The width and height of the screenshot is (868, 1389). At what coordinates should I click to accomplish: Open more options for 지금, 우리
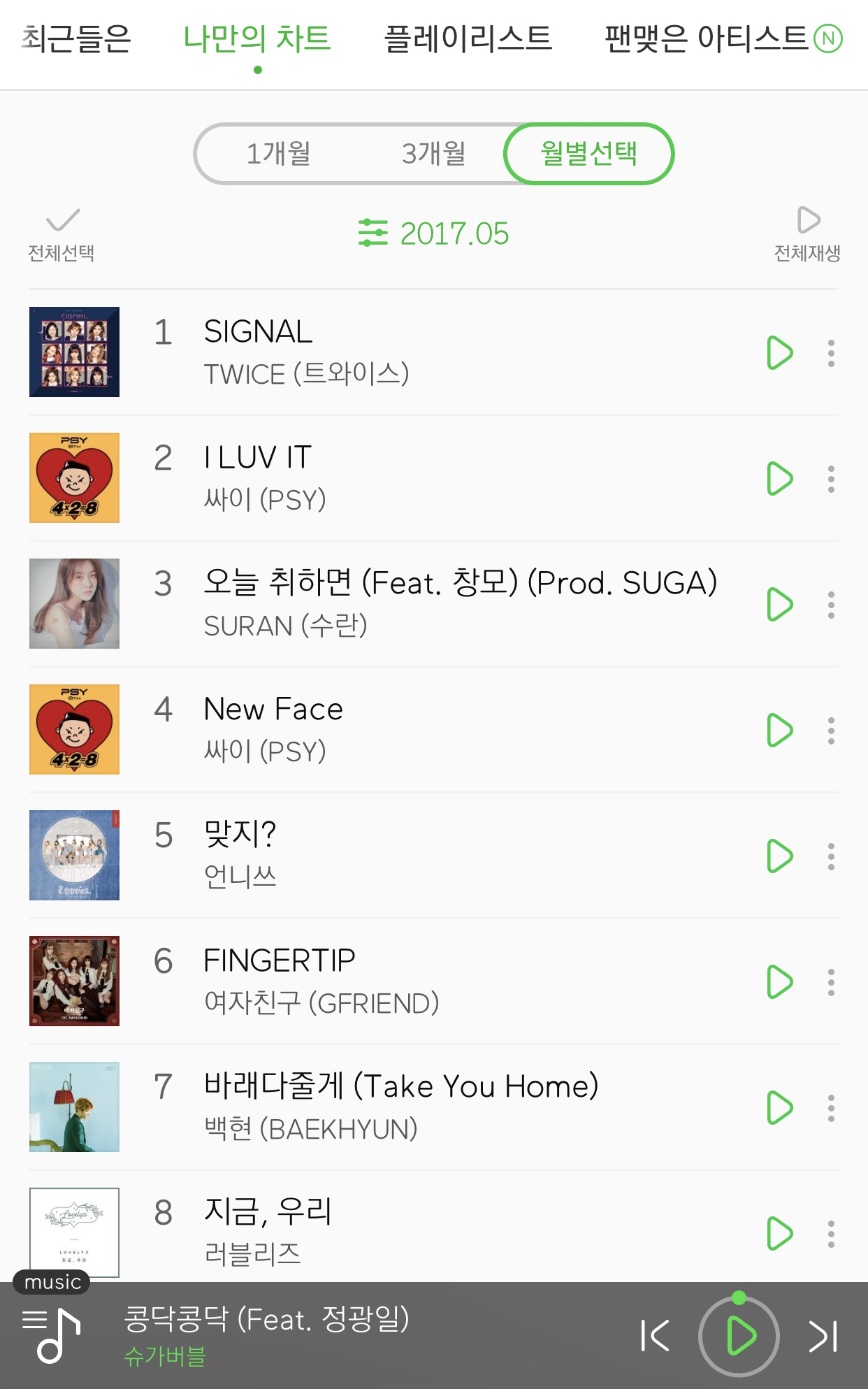pyautogui.click(x=831, y=1234)
